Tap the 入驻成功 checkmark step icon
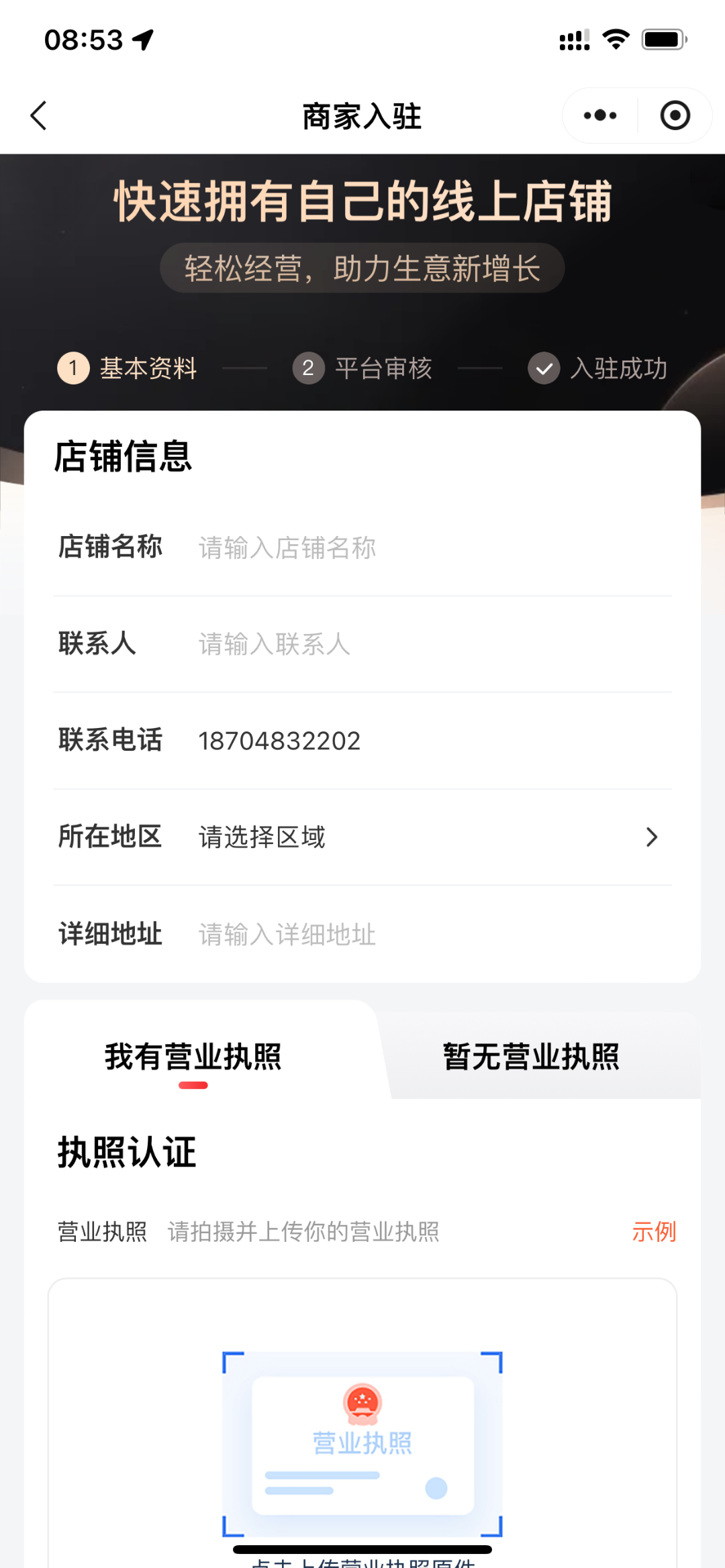Image resolution: width=725 pixels, height=1568 pixels. (544, 368)
